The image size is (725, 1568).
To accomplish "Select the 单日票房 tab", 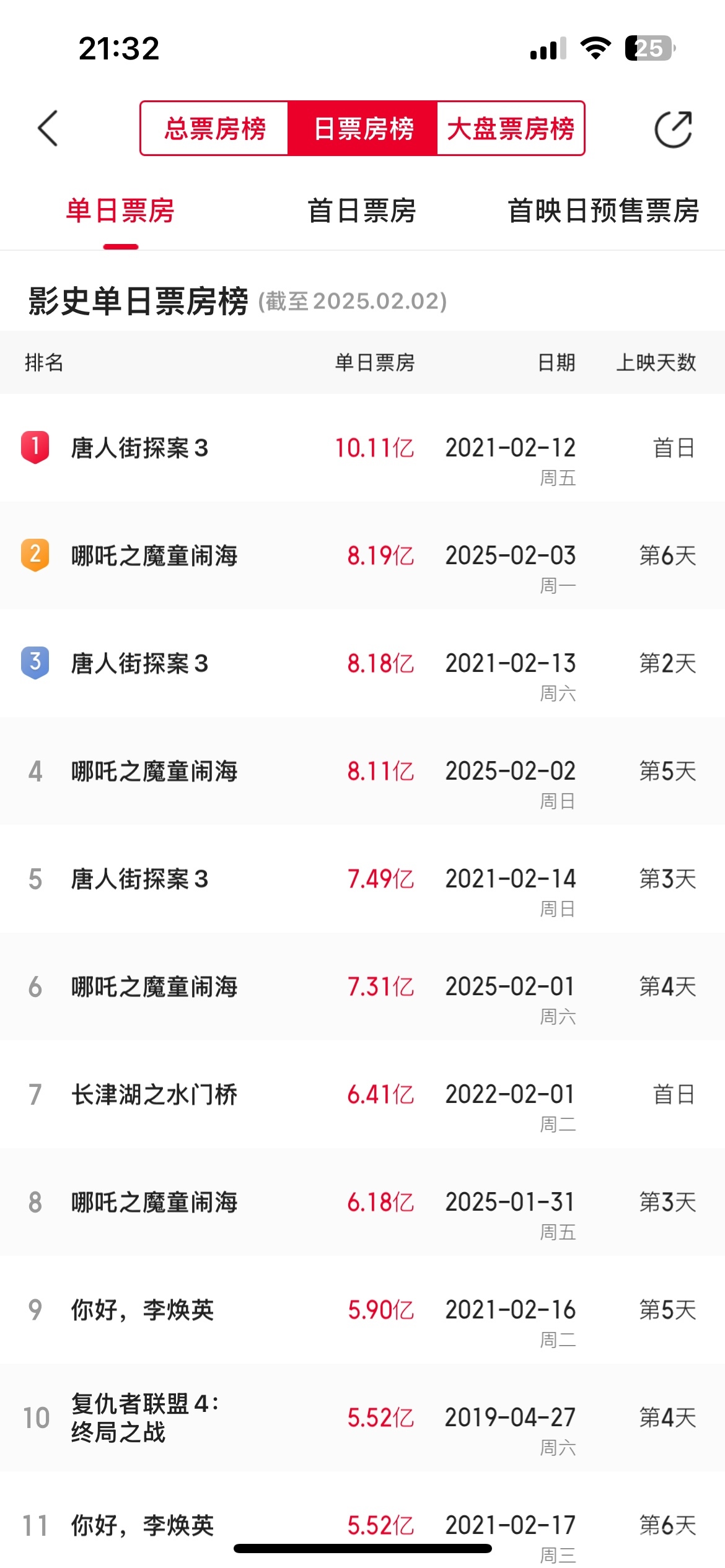I will click(120, 211).
